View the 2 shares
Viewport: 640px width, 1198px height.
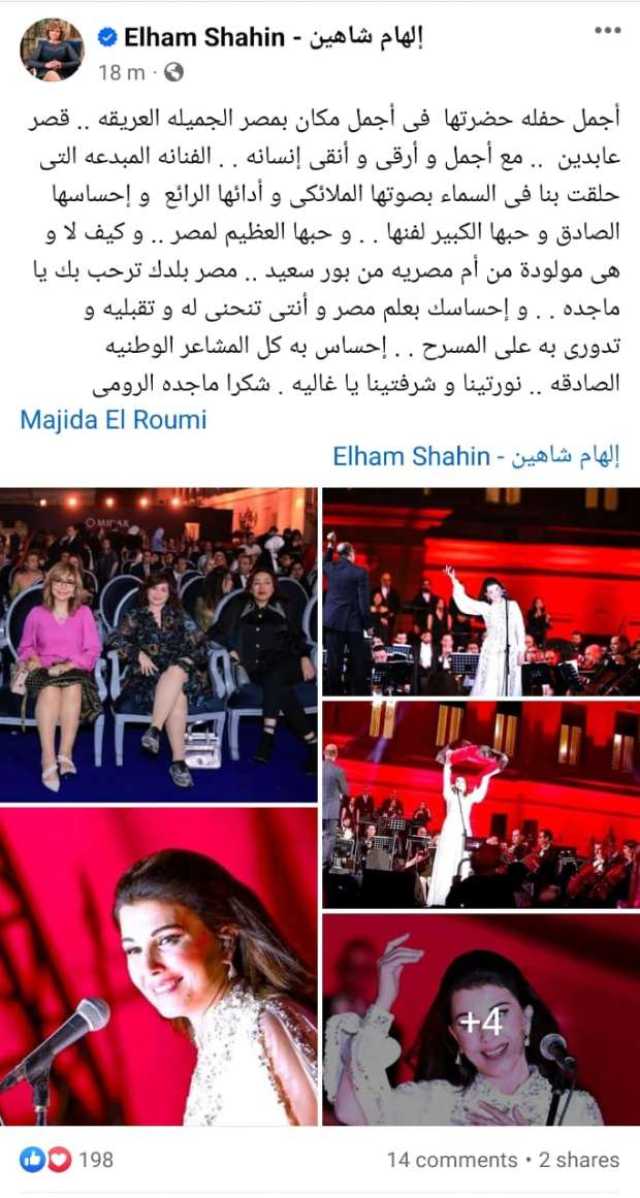[578, 1160]
